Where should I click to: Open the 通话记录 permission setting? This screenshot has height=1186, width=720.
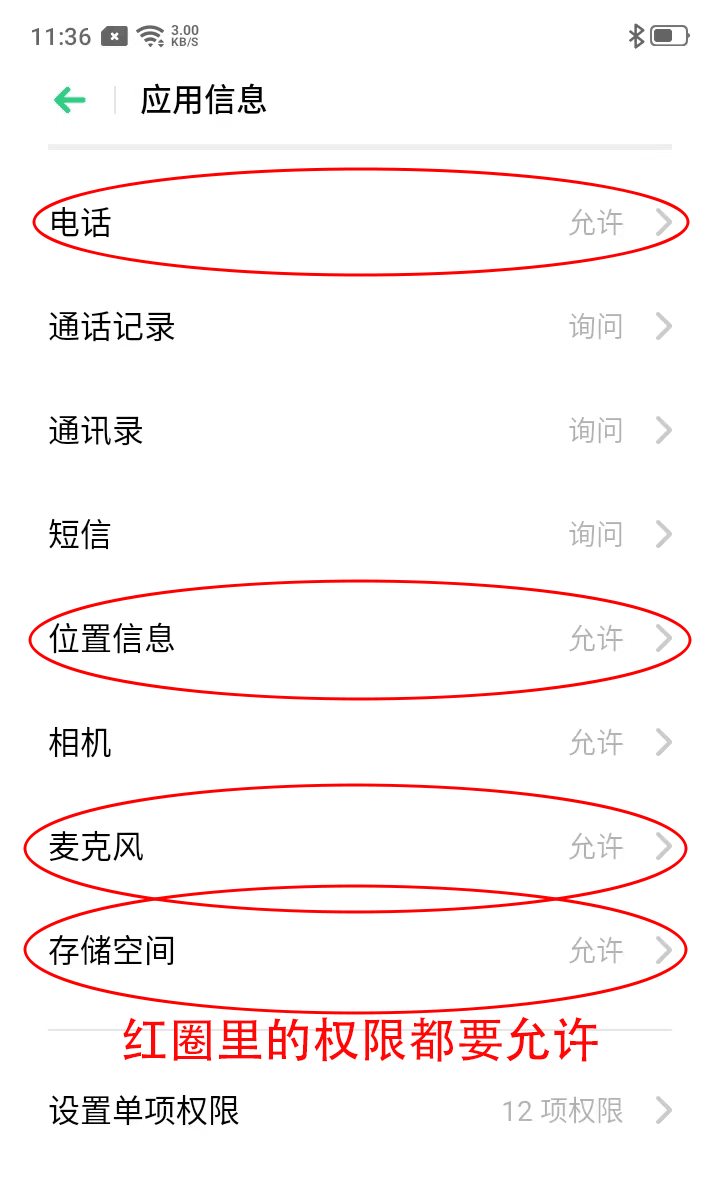click(360, 327)
